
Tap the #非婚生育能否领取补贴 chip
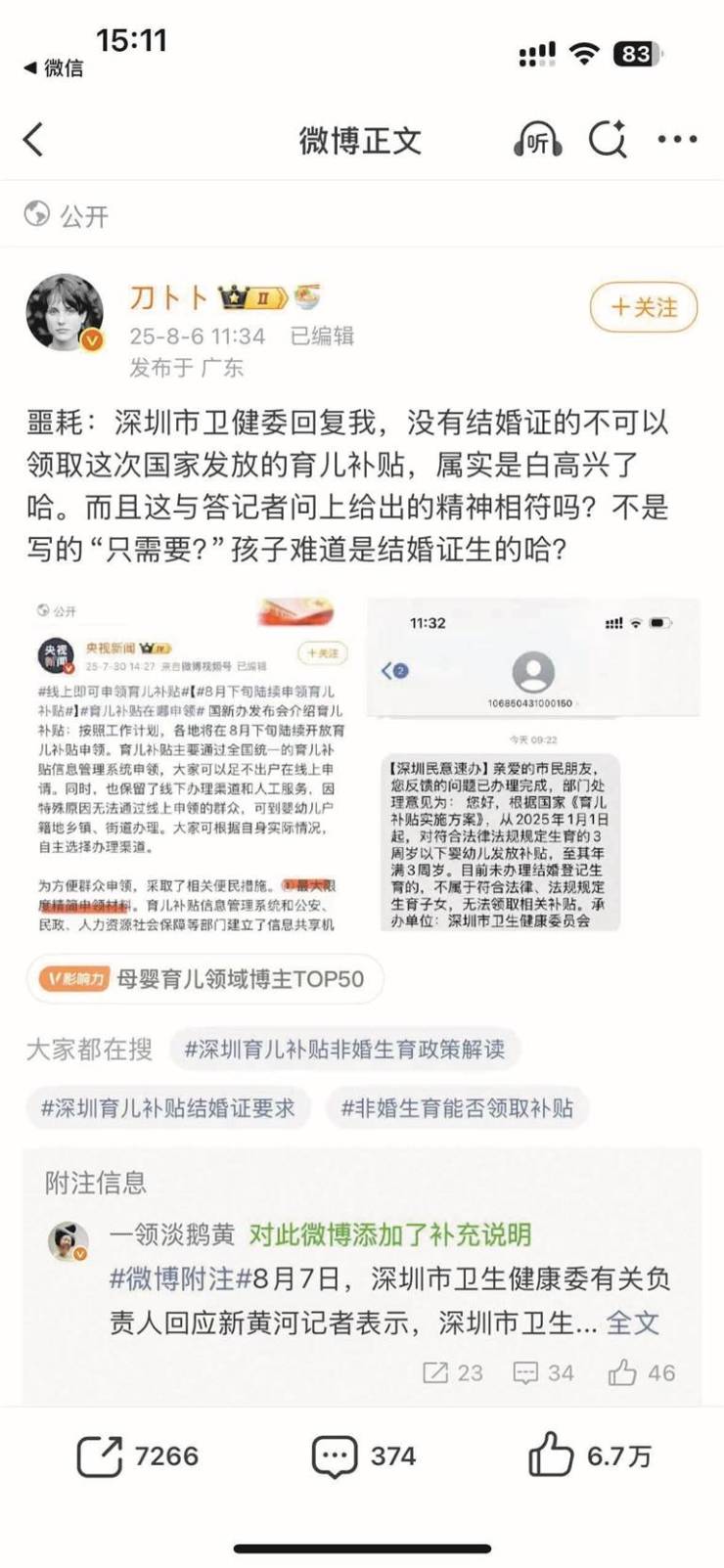[456, 1108]
